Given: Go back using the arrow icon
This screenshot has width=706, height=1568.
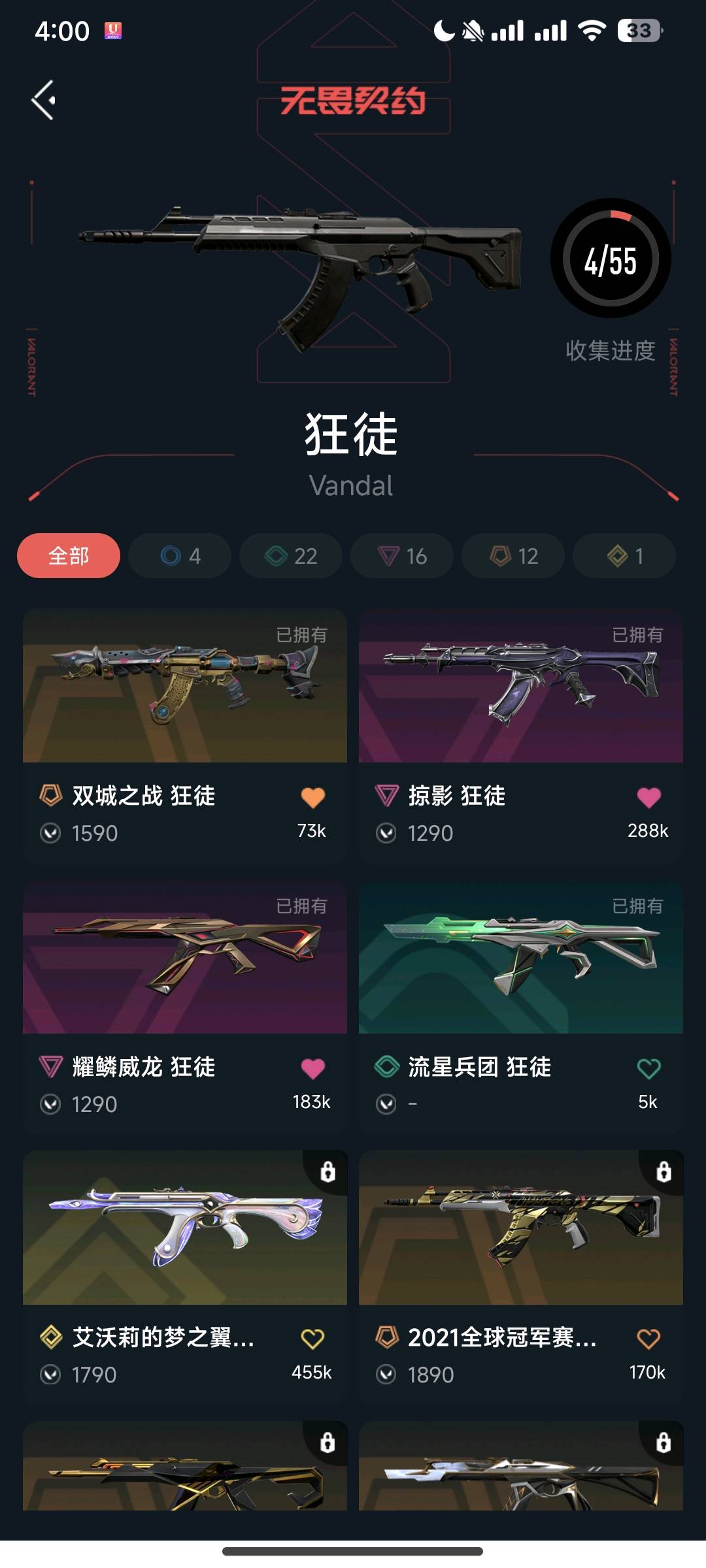Looking at the screenshot, I should [44, 101].
